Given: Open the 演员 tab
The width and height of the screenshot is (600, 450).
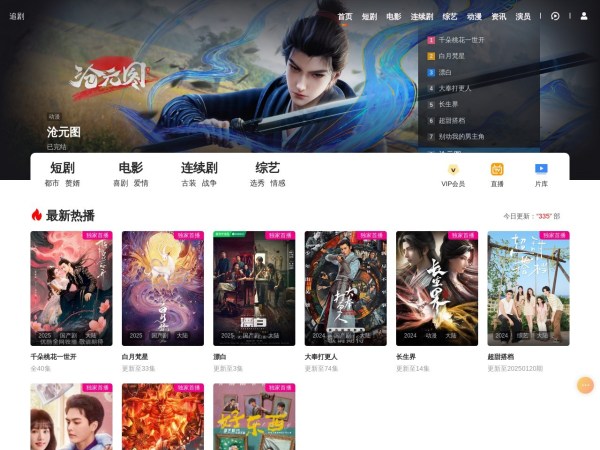Looking at the screenshot, I should coord(523,16).
